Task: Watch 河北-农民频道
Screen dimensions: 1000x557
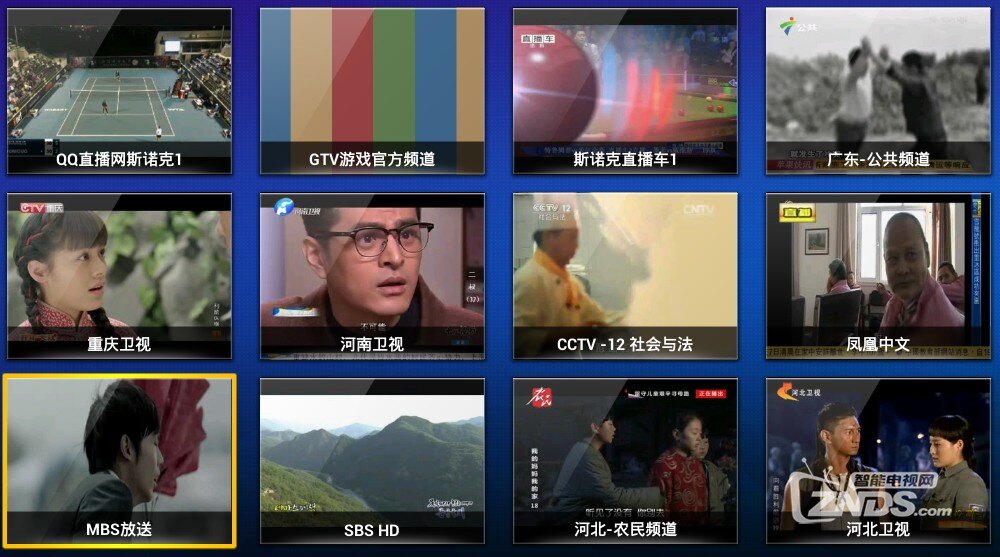Action: click(x=625, y=461)
